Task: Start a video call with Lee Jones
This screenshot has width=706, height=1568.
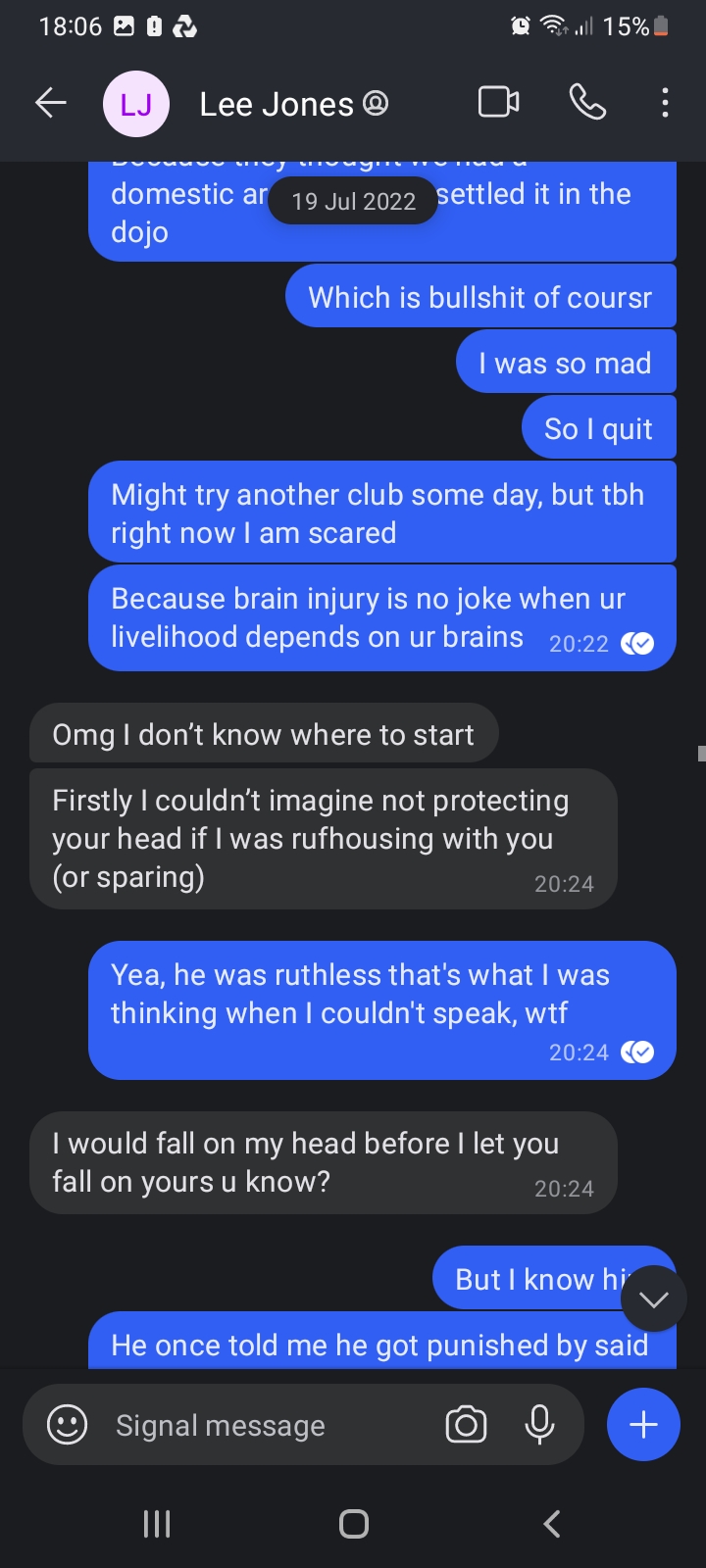Action: click(498, 103)
